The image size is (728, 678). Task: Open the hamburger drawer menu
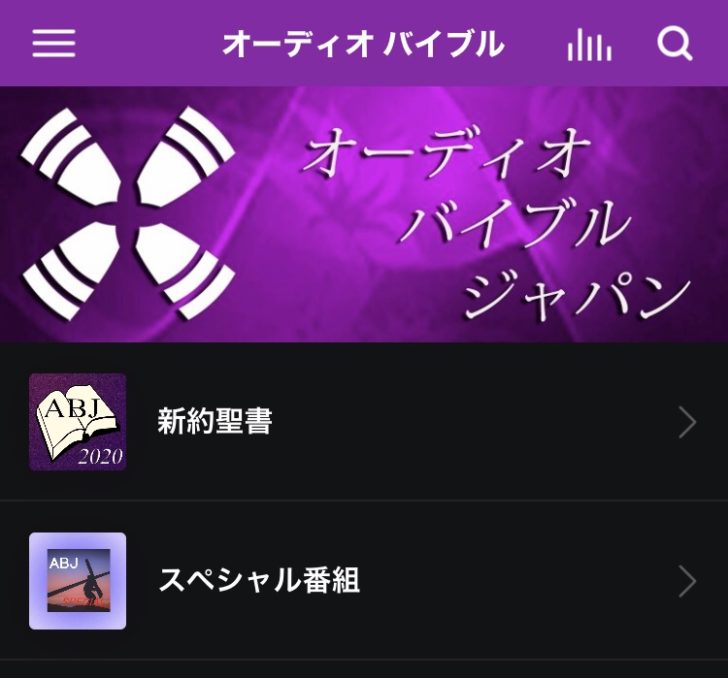(54, 44)
